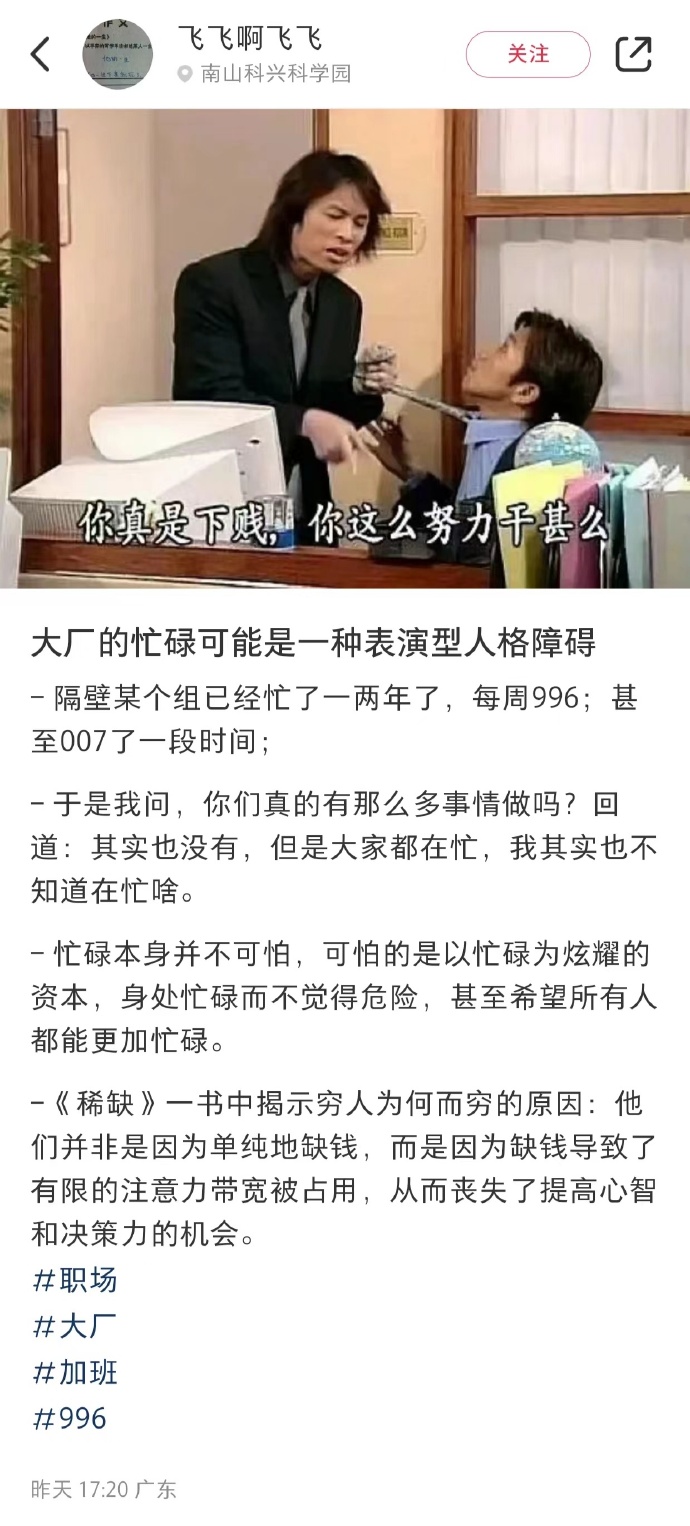Open the #大厂 hashtag
The image size is (690, 1526).
click(x=75, y=1326)
